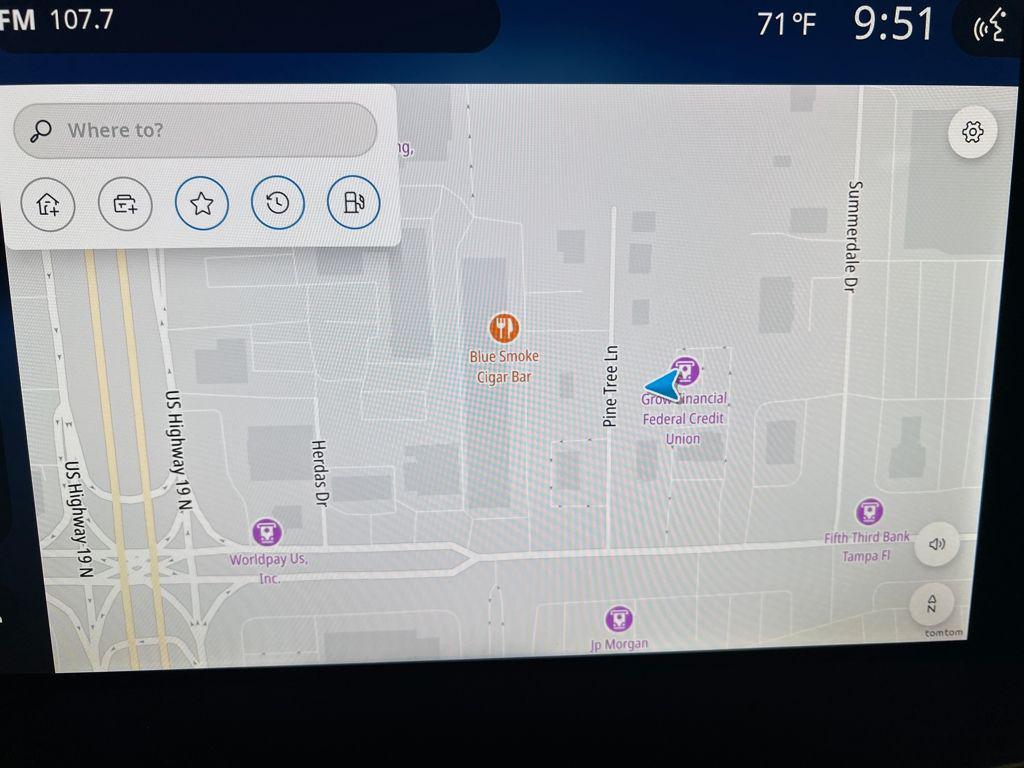Tap the north compass orientation button

click(932, 603)
